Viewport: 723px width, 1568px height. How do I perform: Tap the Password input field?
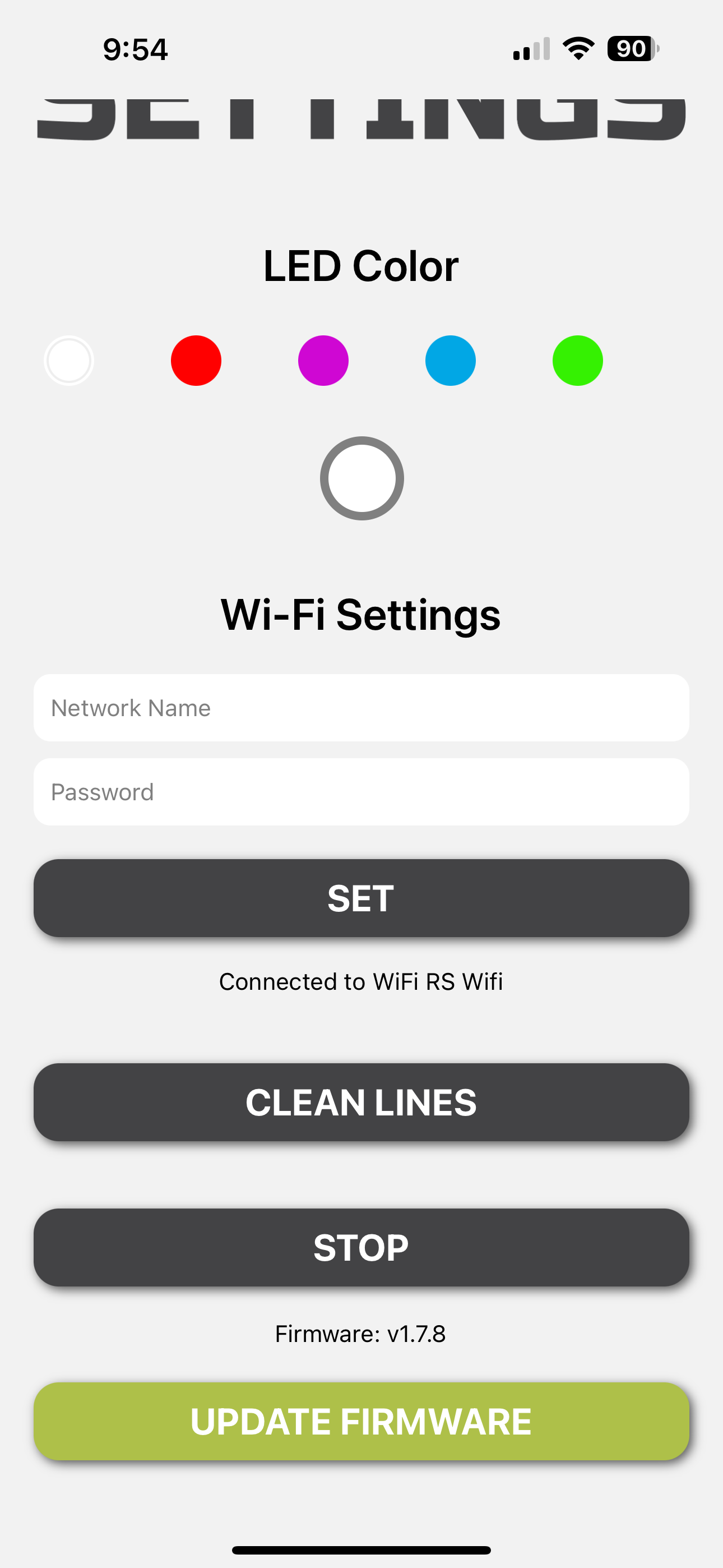[x=361, y=792]
